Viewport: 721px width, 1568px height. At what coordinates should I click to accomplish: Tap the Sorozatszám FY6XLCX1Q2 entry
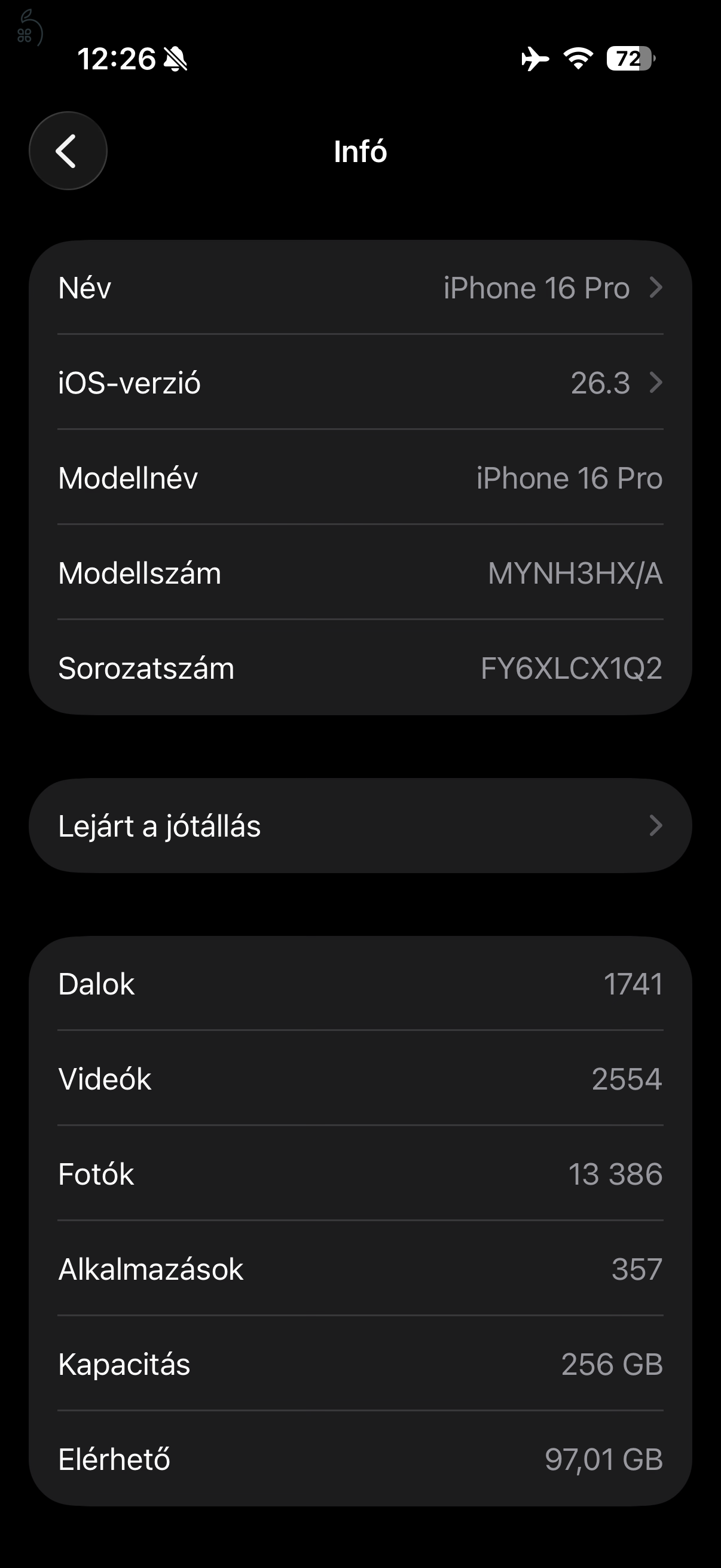click(x=360, y=668)
